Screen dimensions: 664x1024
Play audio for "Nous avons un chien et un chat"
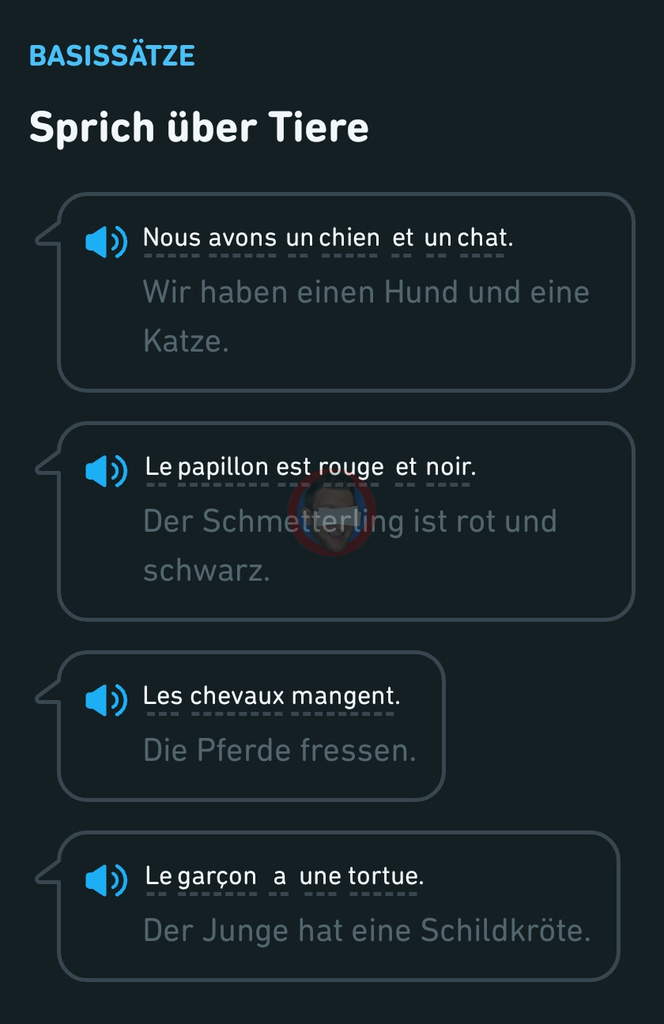(106, 241)
